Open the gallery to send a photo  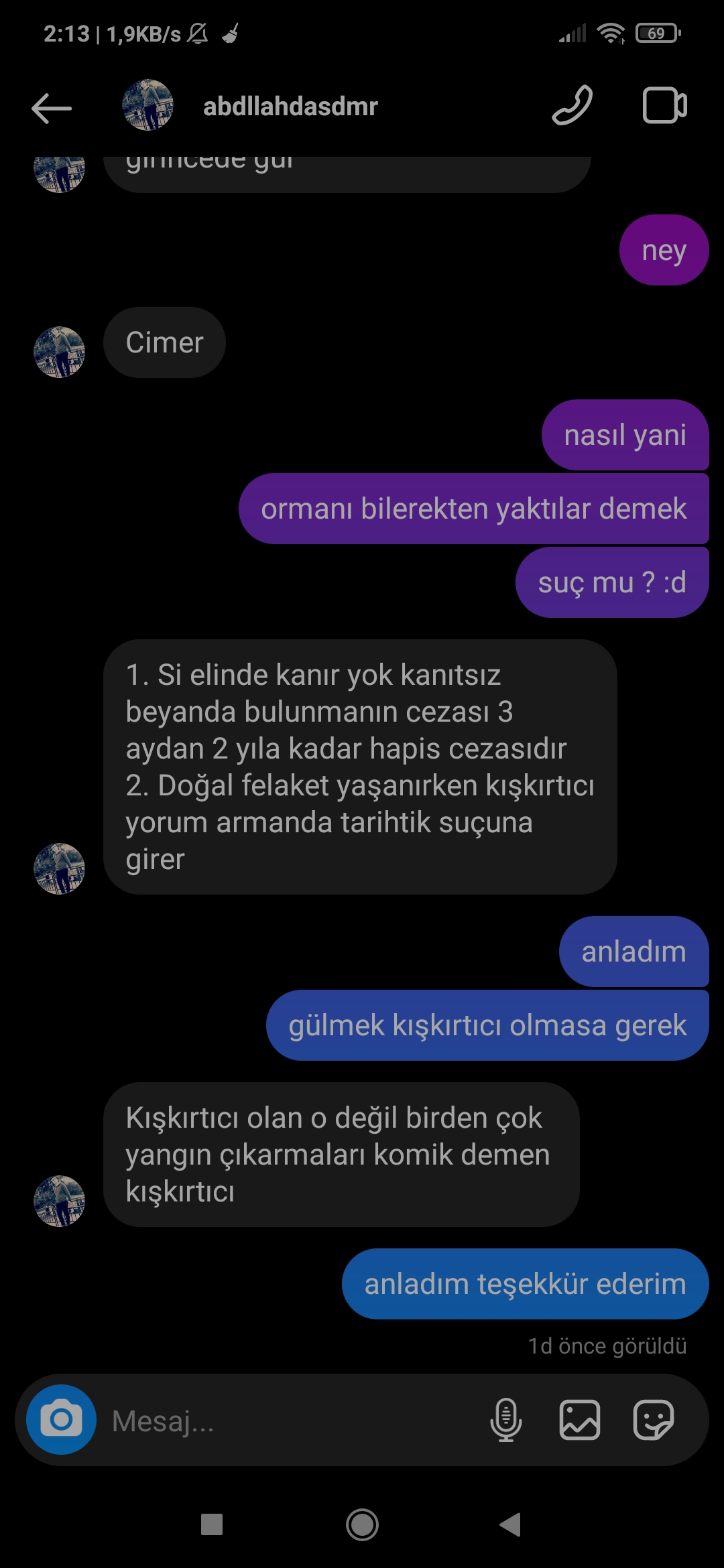pyautogui.click(x=580, y=1419)
